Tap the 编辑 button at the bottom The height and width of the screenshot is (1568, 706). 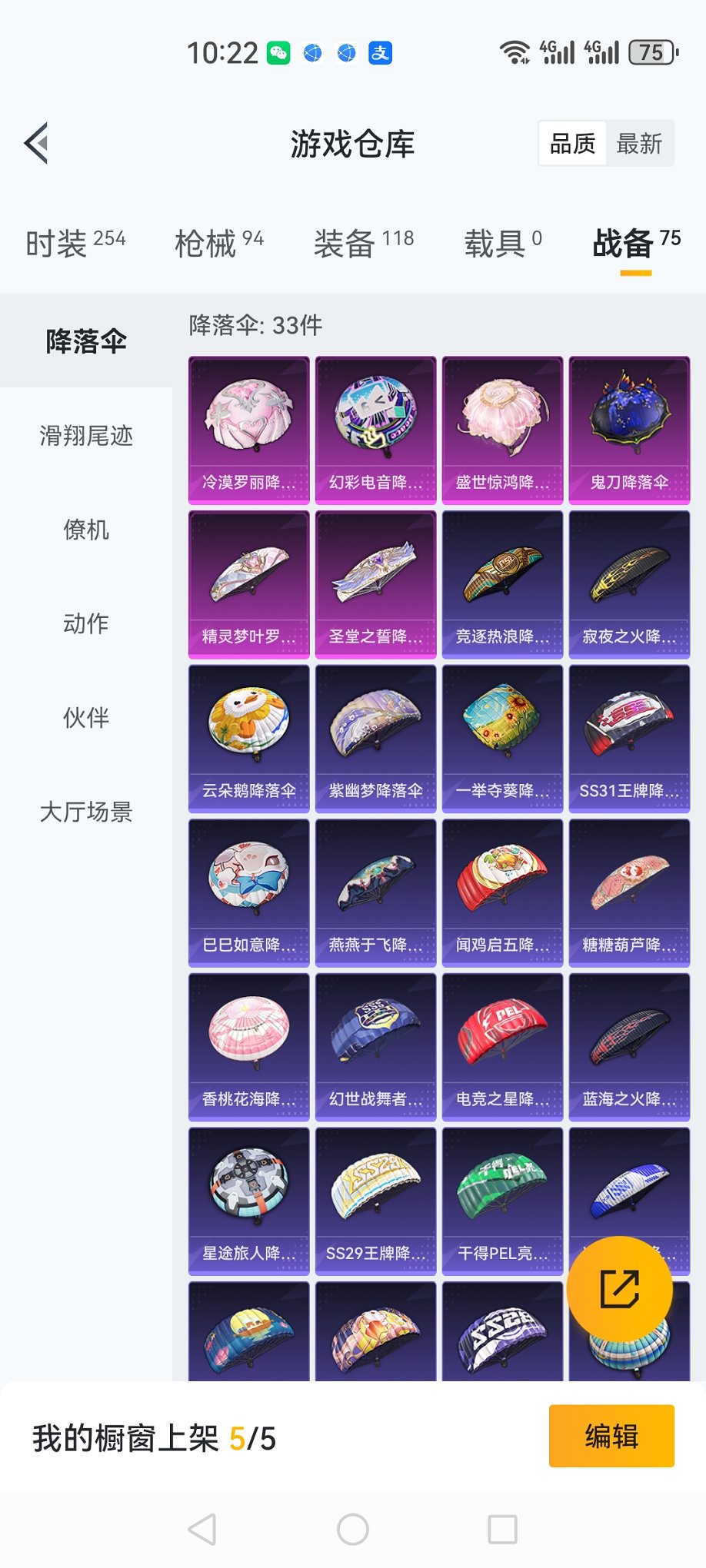(611, 1437)
